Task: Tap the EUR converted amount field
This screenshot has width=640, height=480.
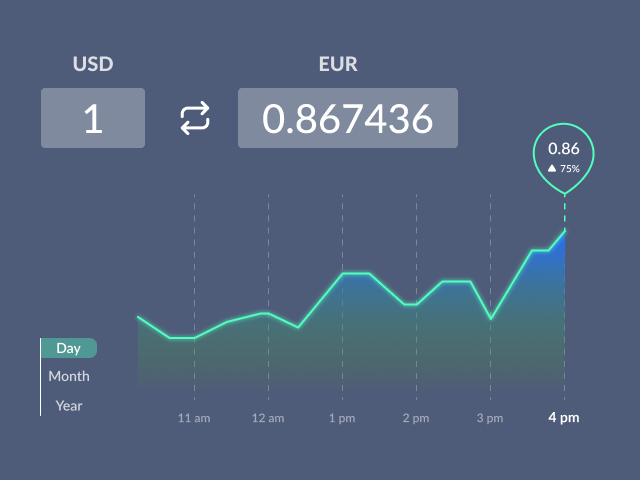Action: pos(347,118)
